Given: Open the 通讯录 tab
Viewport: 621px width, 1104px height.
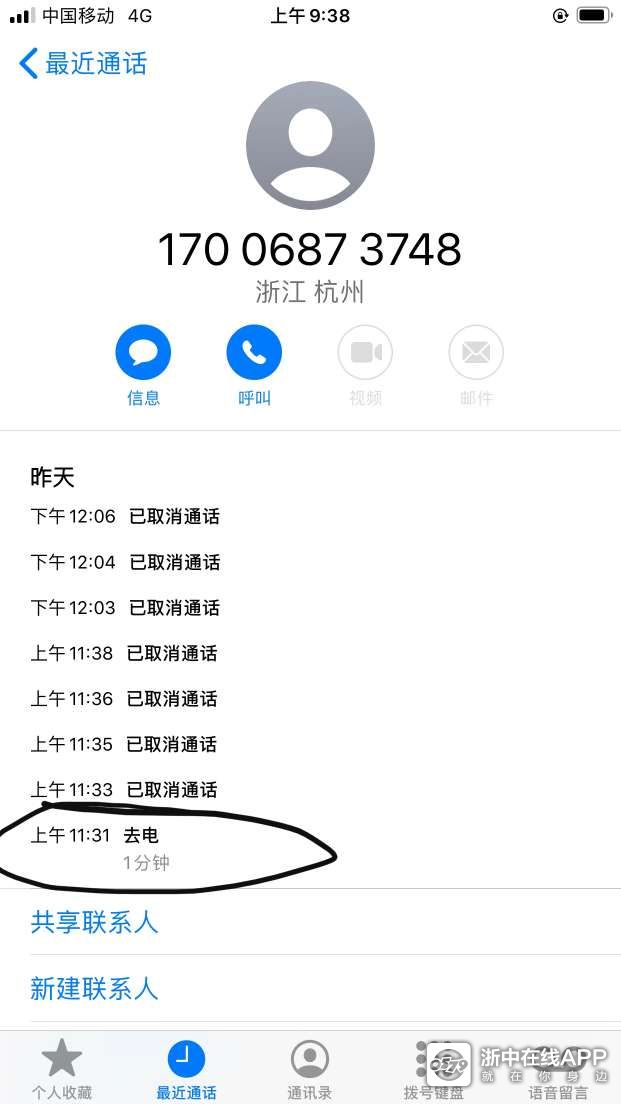Looking at the screenshot, I should tap(310, 1068).
